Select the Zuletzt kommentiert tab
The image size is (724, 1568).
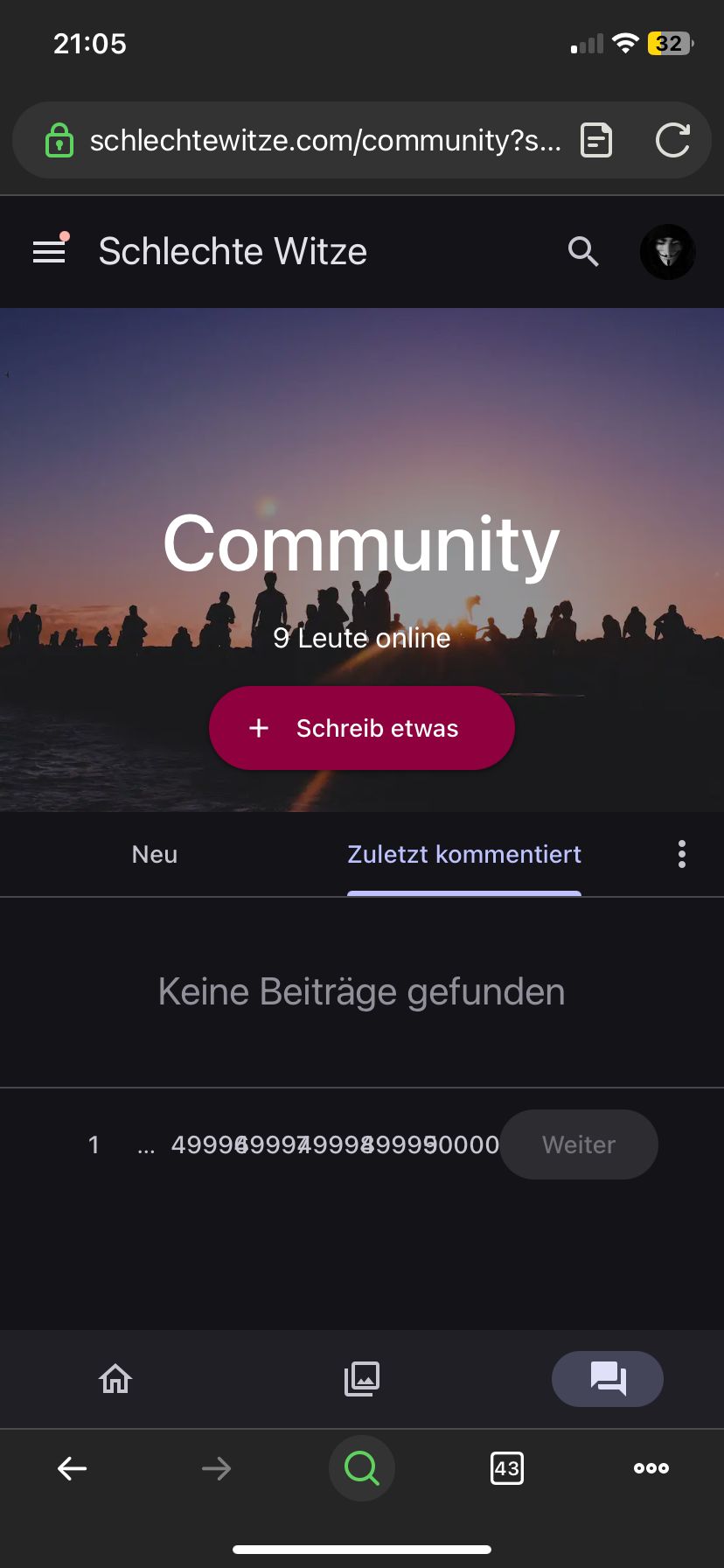point(464,854)
